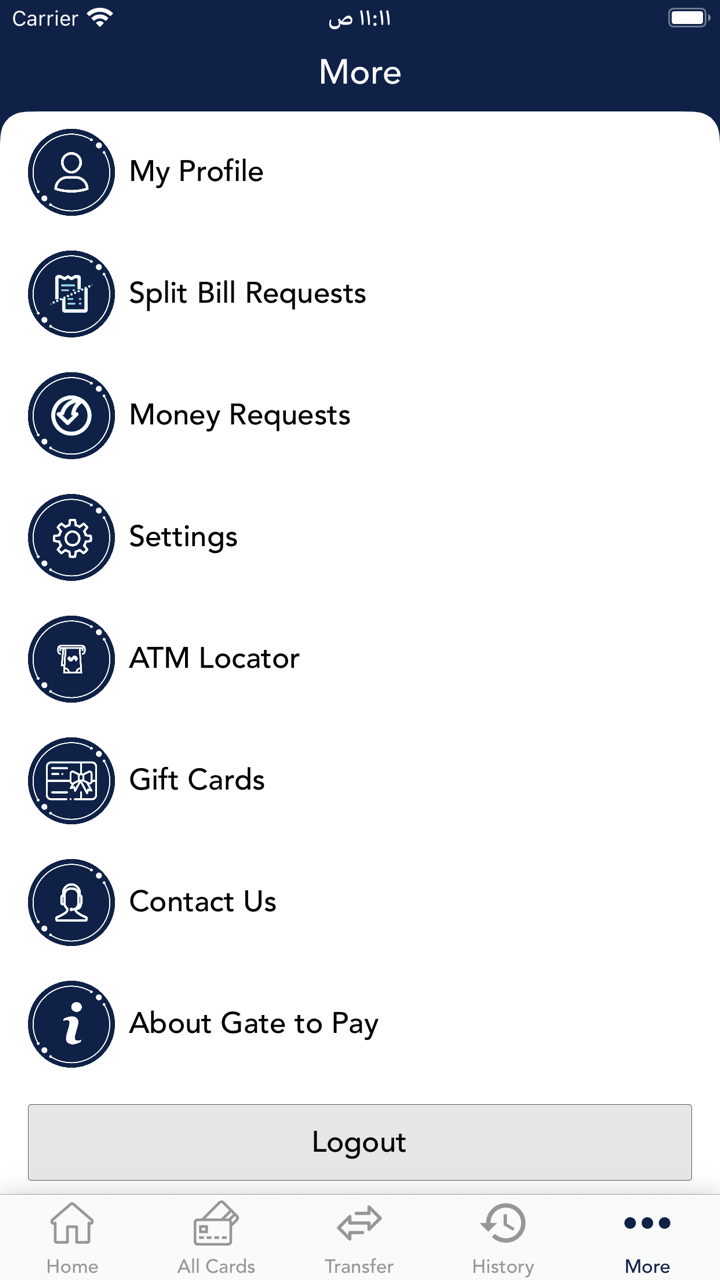Select the More tab
Image resolution: width=720 pixels, height=1280 pixels.
[x=647, y=1239]
